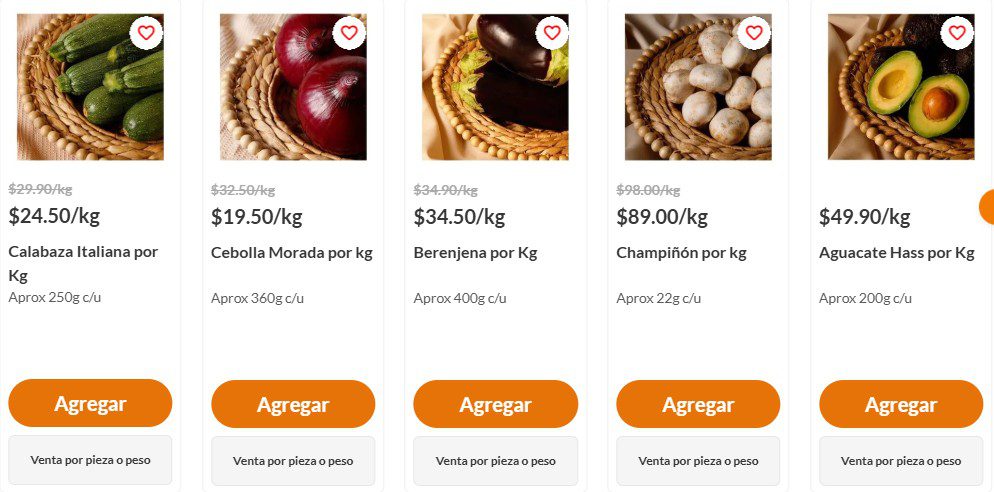The width and height of the screenshot is (994, 492).
Task: Favorite the Berenjena product
Action: [552, 33]
